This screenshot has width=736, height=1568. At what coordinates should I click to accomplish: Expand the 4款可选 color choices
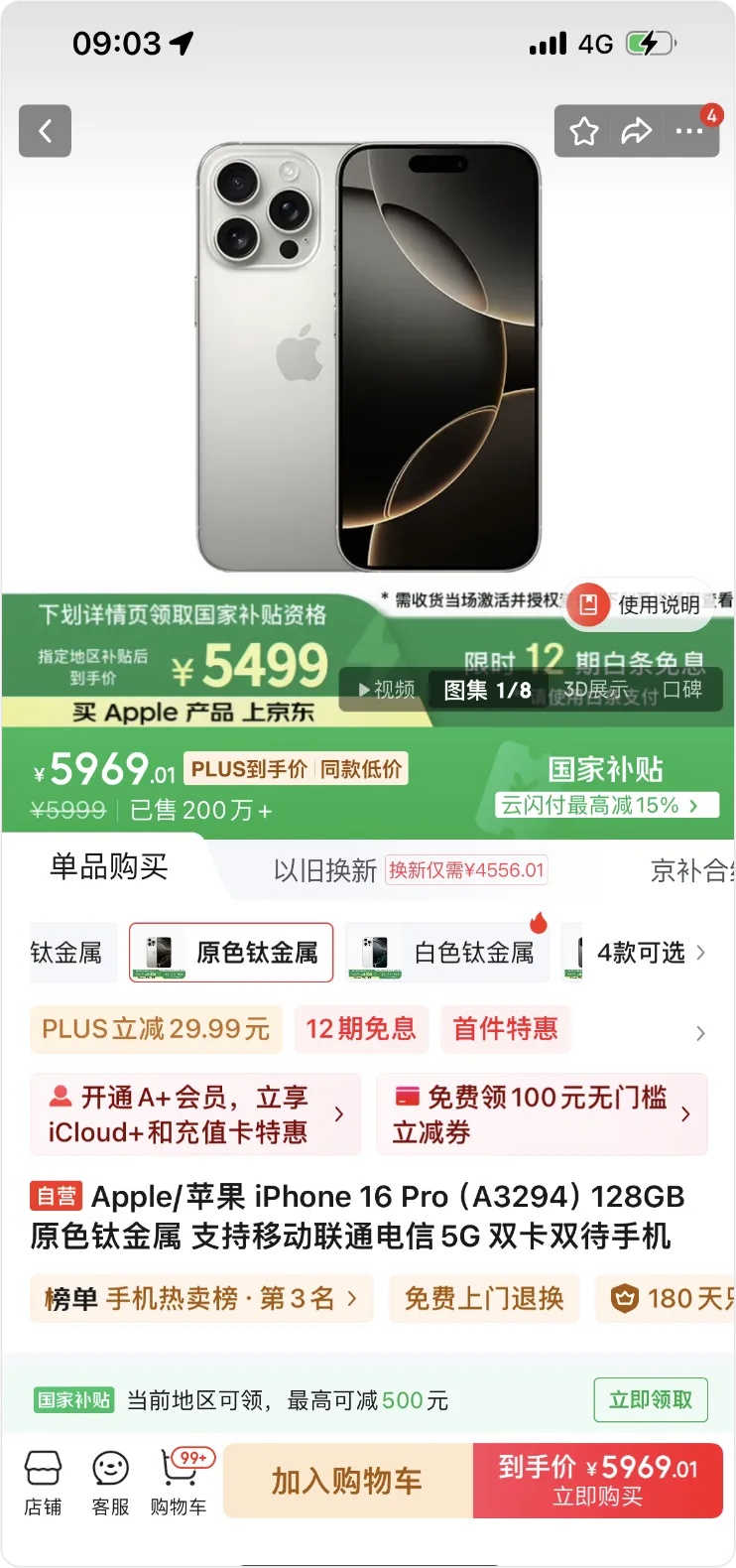(x=651, y=953)
